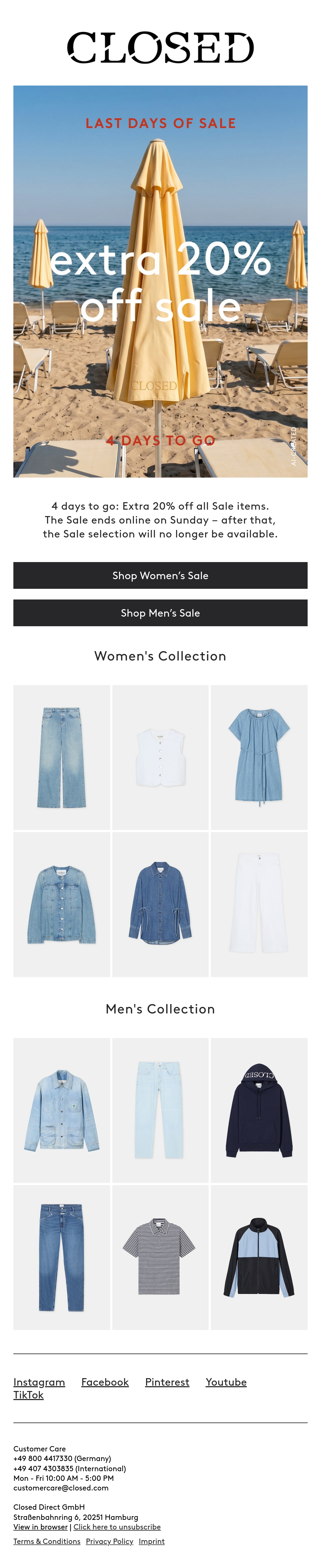This screenshot has width=321, height=1568.
Task: Tap the Shop Women's Sale button
Action: click(x=160, y=575)
